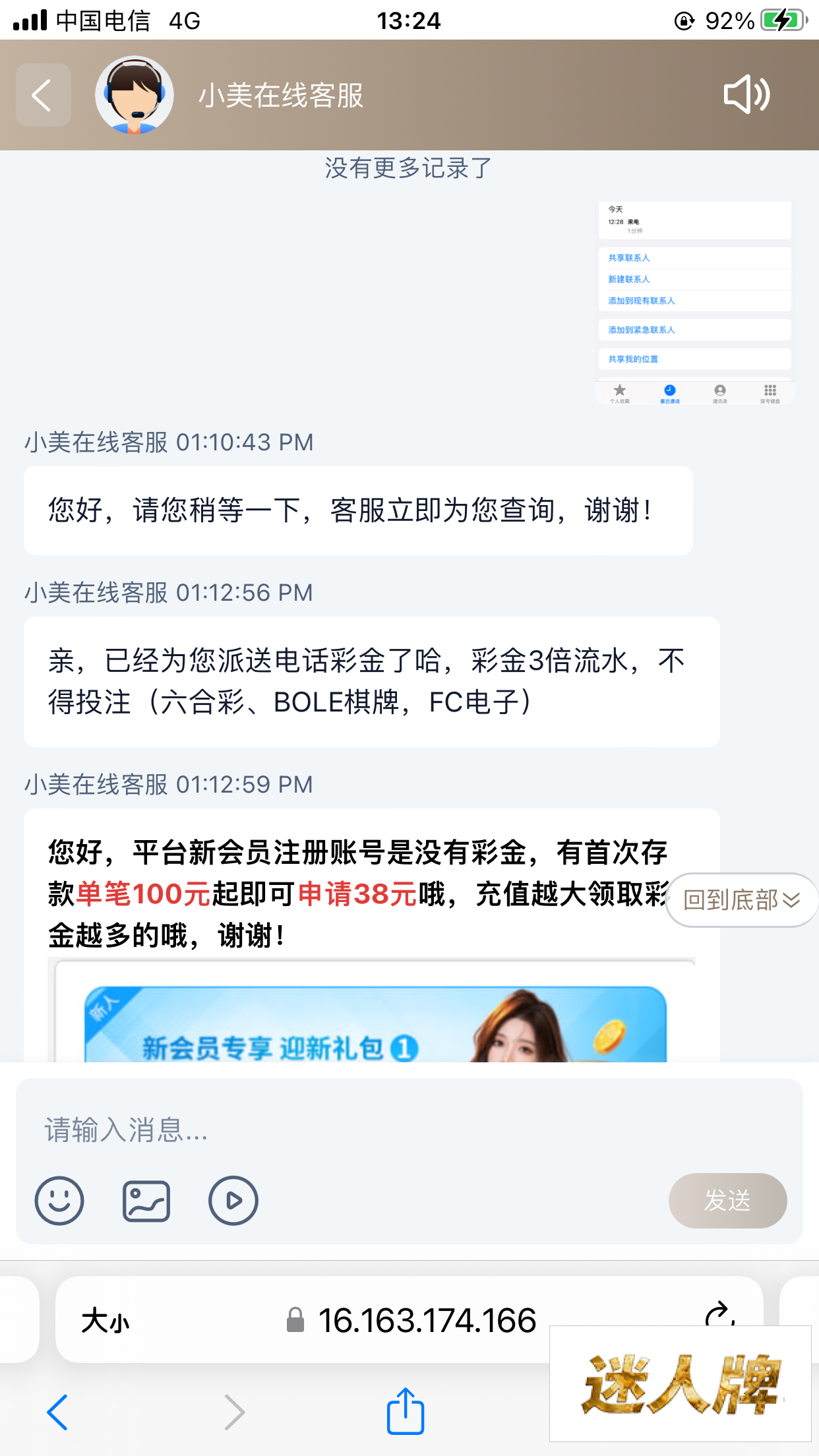Open the 大小 page text size menu
Screen dimensions: 819x1456
pos(106,1321)
